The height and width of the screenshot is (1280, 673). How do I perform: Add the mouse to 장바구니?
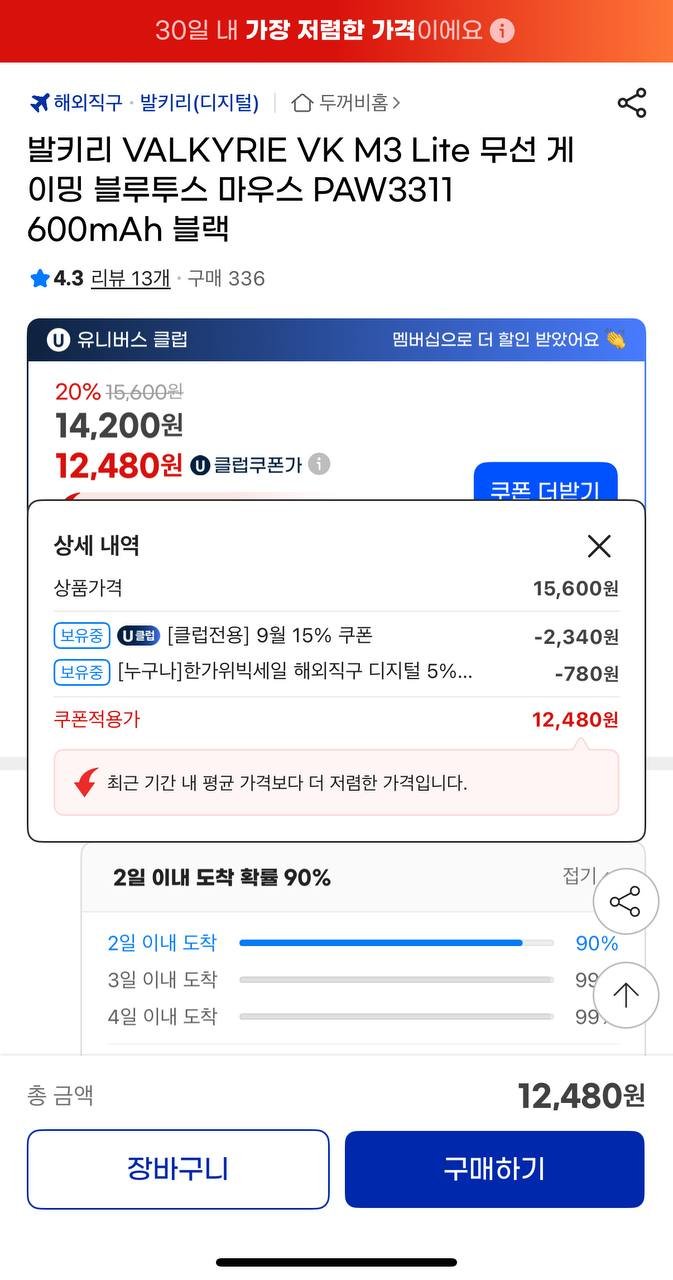click(178, 1169)
